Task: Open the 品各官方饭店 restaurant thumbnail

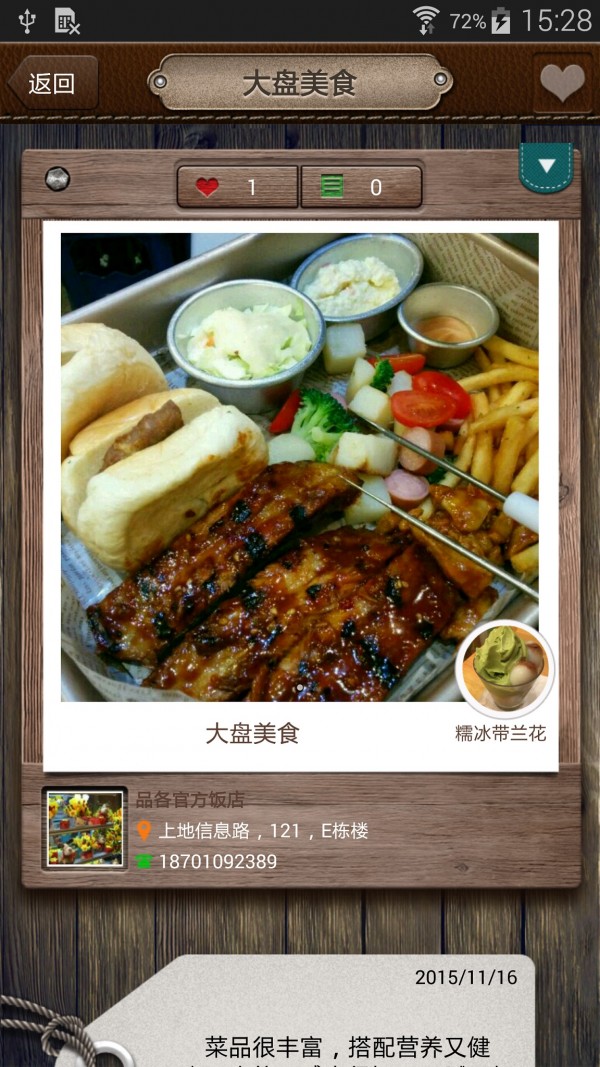Action: click(x=85, y=828)
